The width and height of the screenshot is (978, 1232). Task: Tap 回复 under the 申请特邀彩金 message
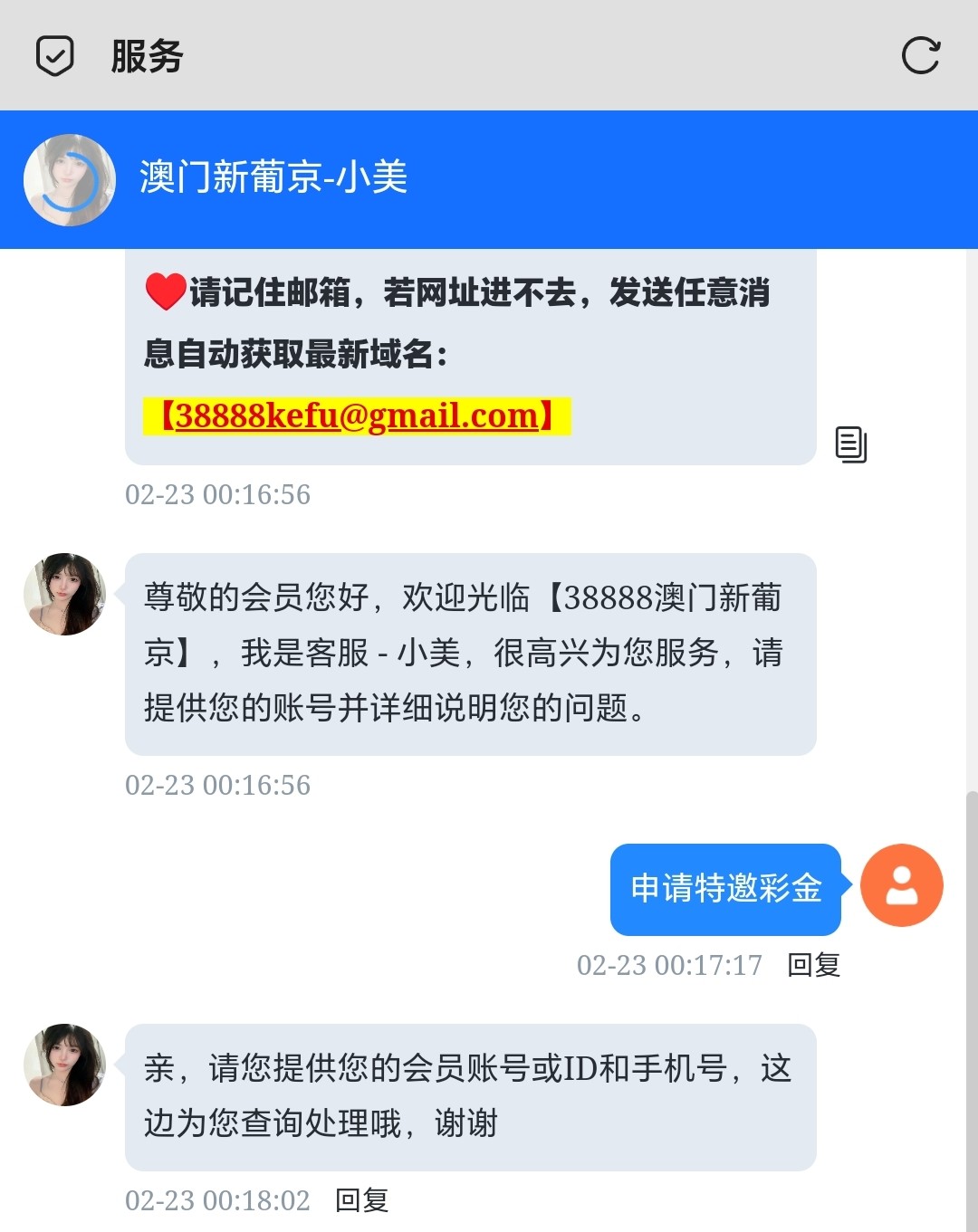tap(813, 965)
